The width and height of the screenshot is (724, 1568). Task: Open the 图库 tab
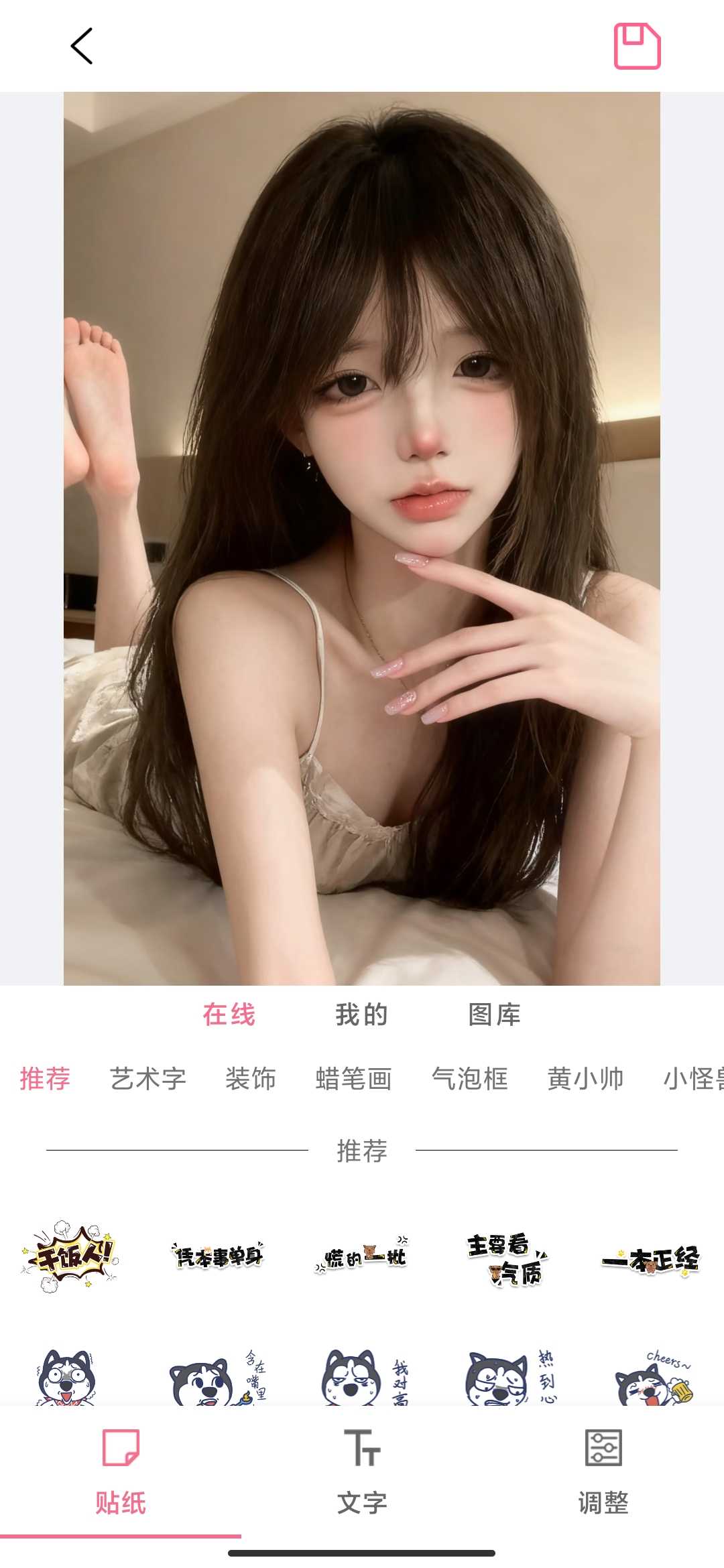click(x=494, y=1015)
